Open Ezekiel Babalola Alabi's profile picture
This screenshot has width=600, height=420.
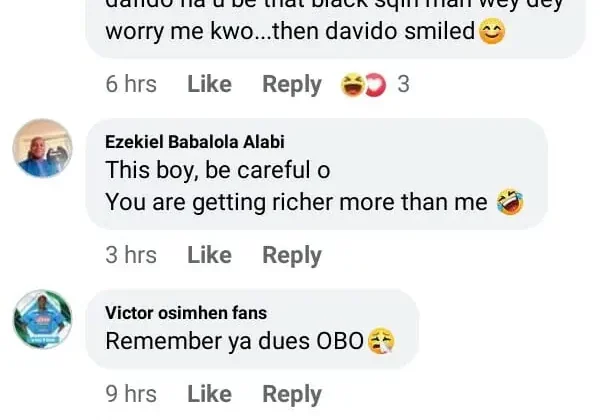(x=42, y=149)
